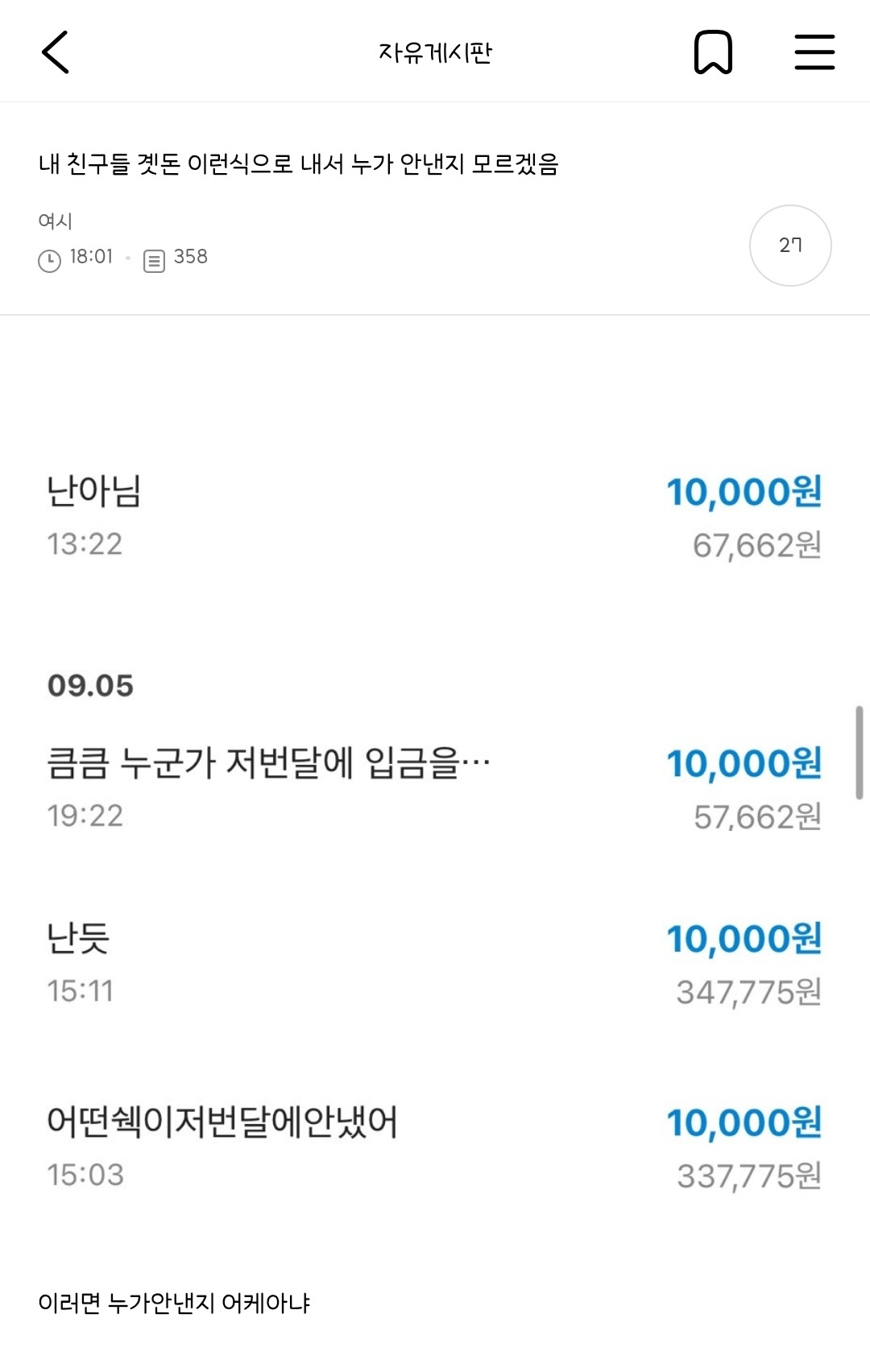Open the hamburger menu
Screen dimensions: 870x1372
[814, 53]
